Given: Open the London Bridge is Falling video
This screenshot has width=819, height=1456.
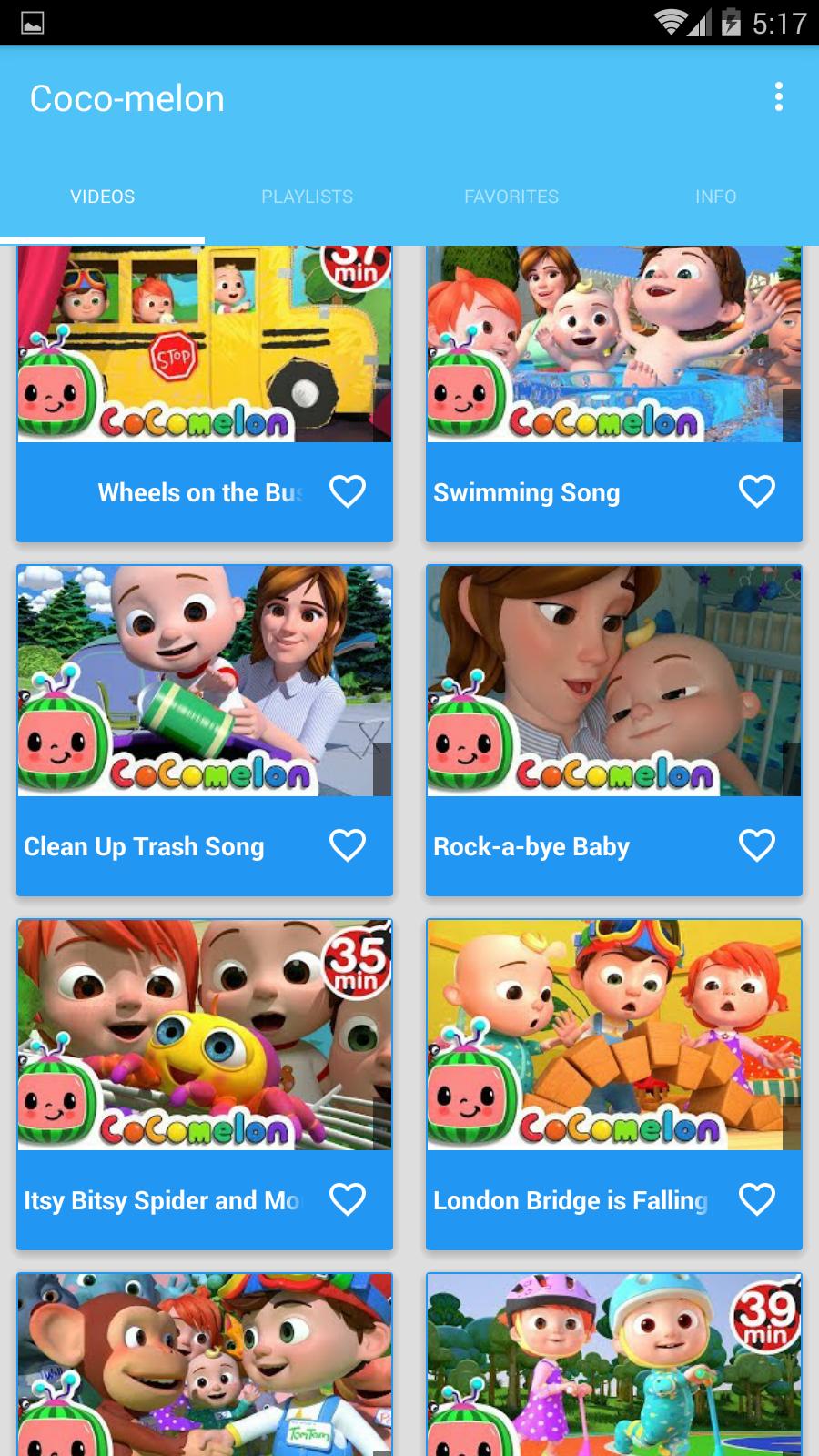Looking at the screenshot, I should (614, 1035).
